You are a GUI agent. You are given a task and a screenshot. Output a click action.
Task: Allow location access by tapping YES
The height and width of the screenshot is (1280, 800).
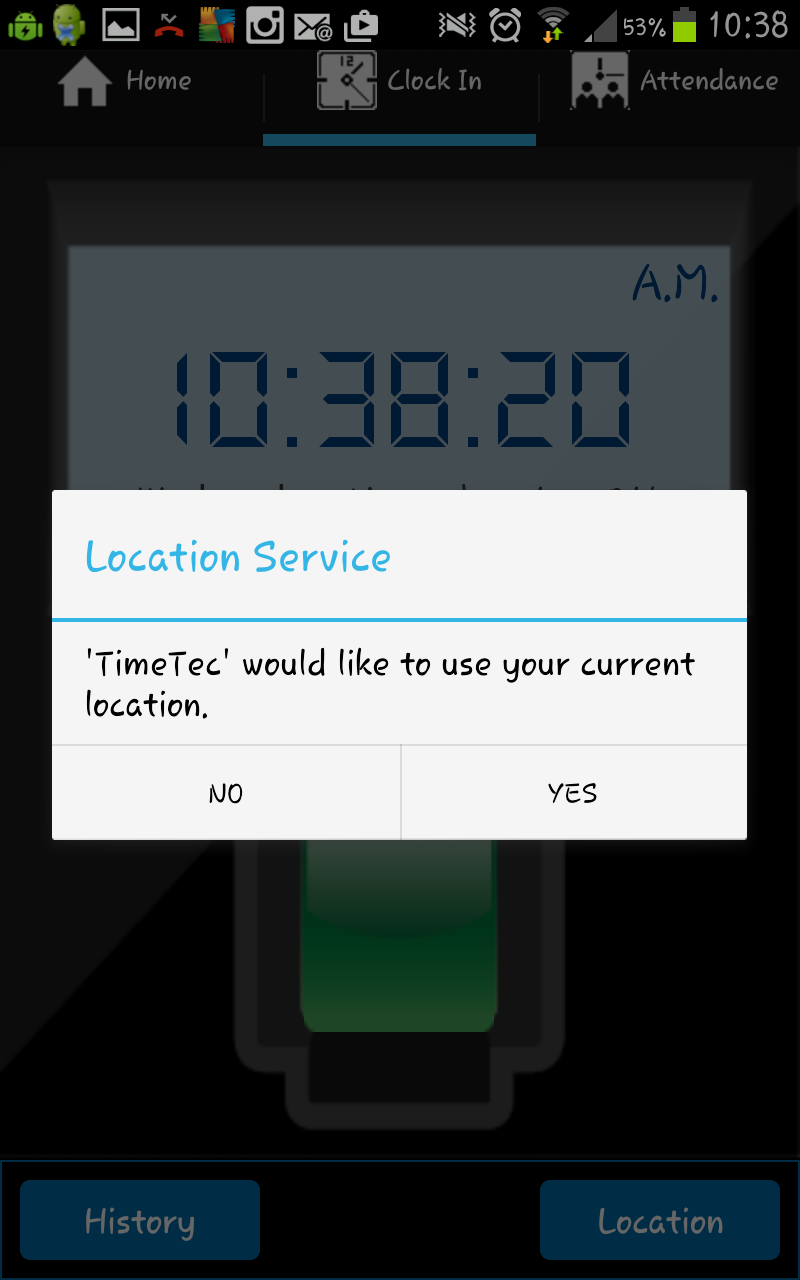pos(573,792)
